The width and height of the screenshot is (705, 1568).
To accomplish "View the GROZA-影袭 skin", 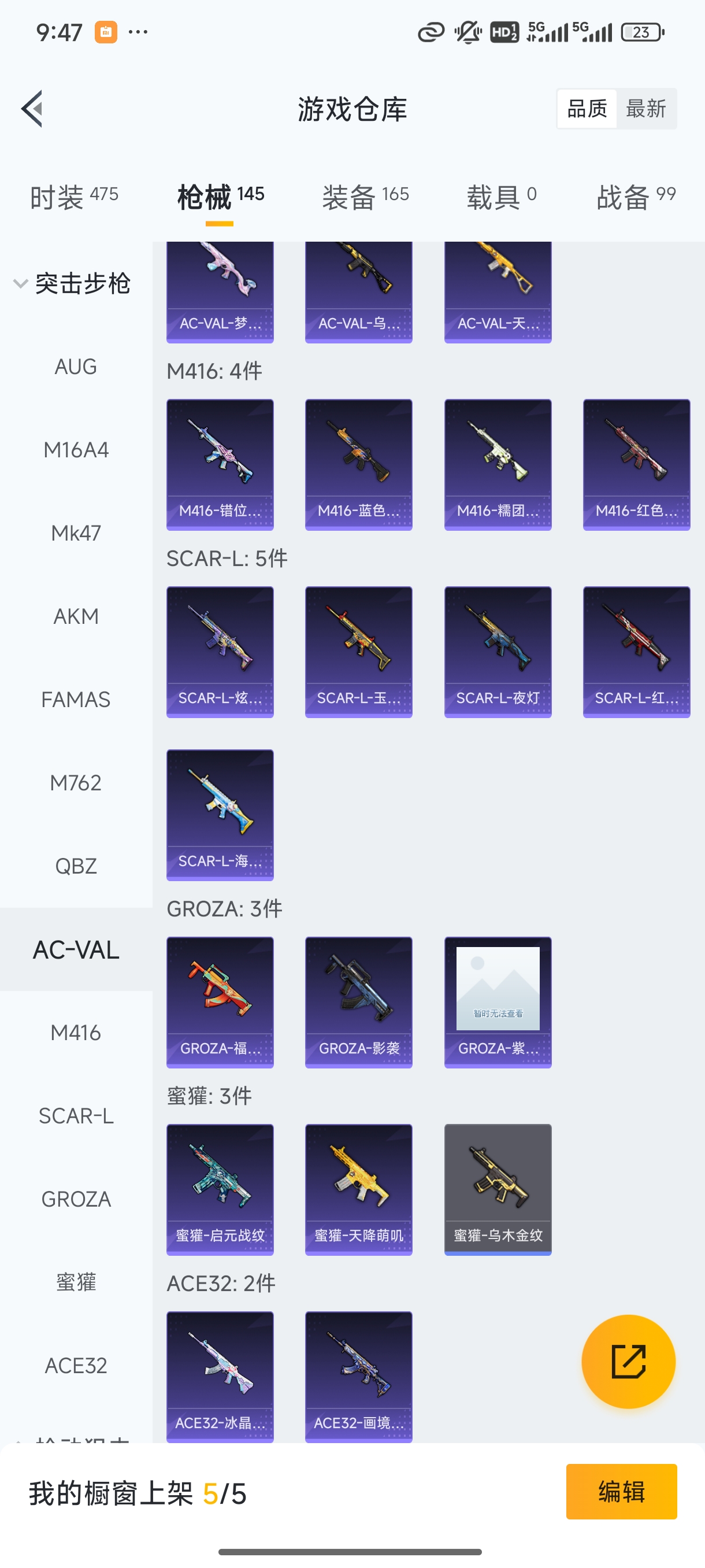I will [358, 1001].
